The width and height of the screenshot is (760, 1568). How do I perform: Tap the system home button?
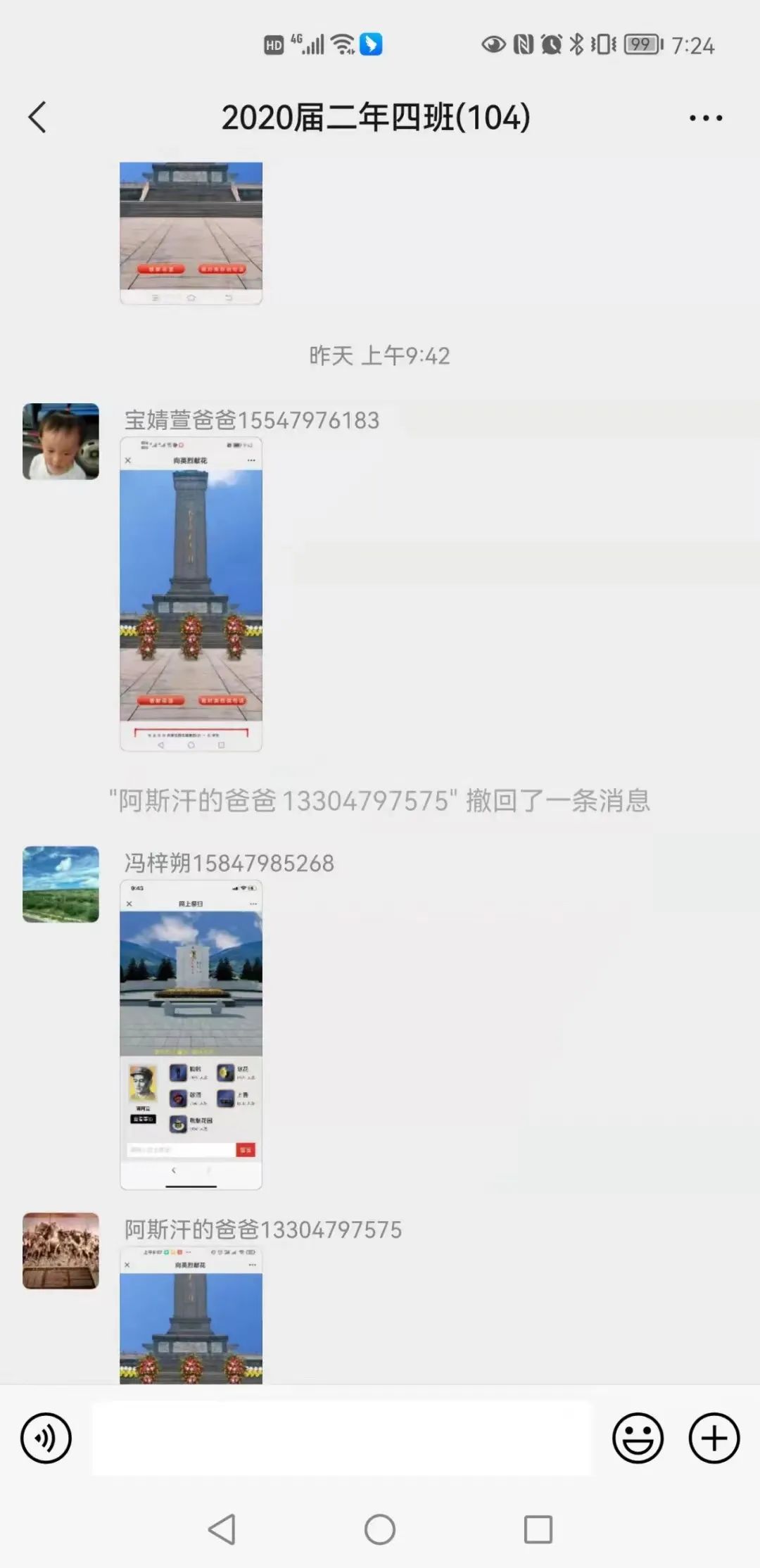point(380,1529)
